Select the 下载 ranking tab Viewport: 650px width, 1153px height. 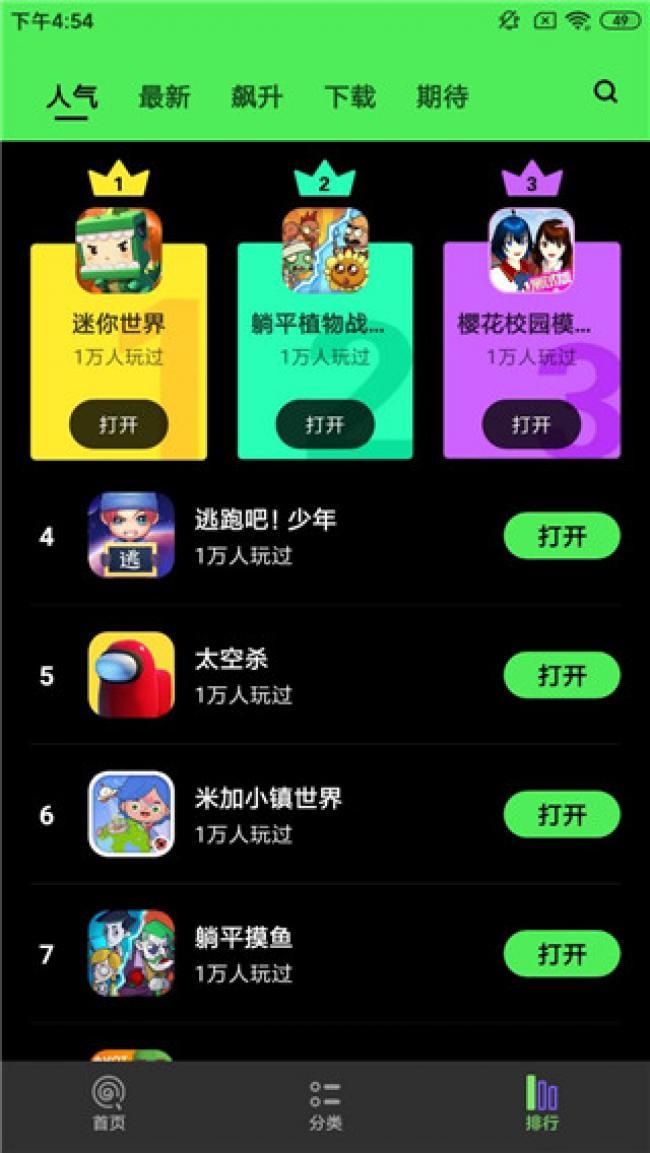pos(350,97)
